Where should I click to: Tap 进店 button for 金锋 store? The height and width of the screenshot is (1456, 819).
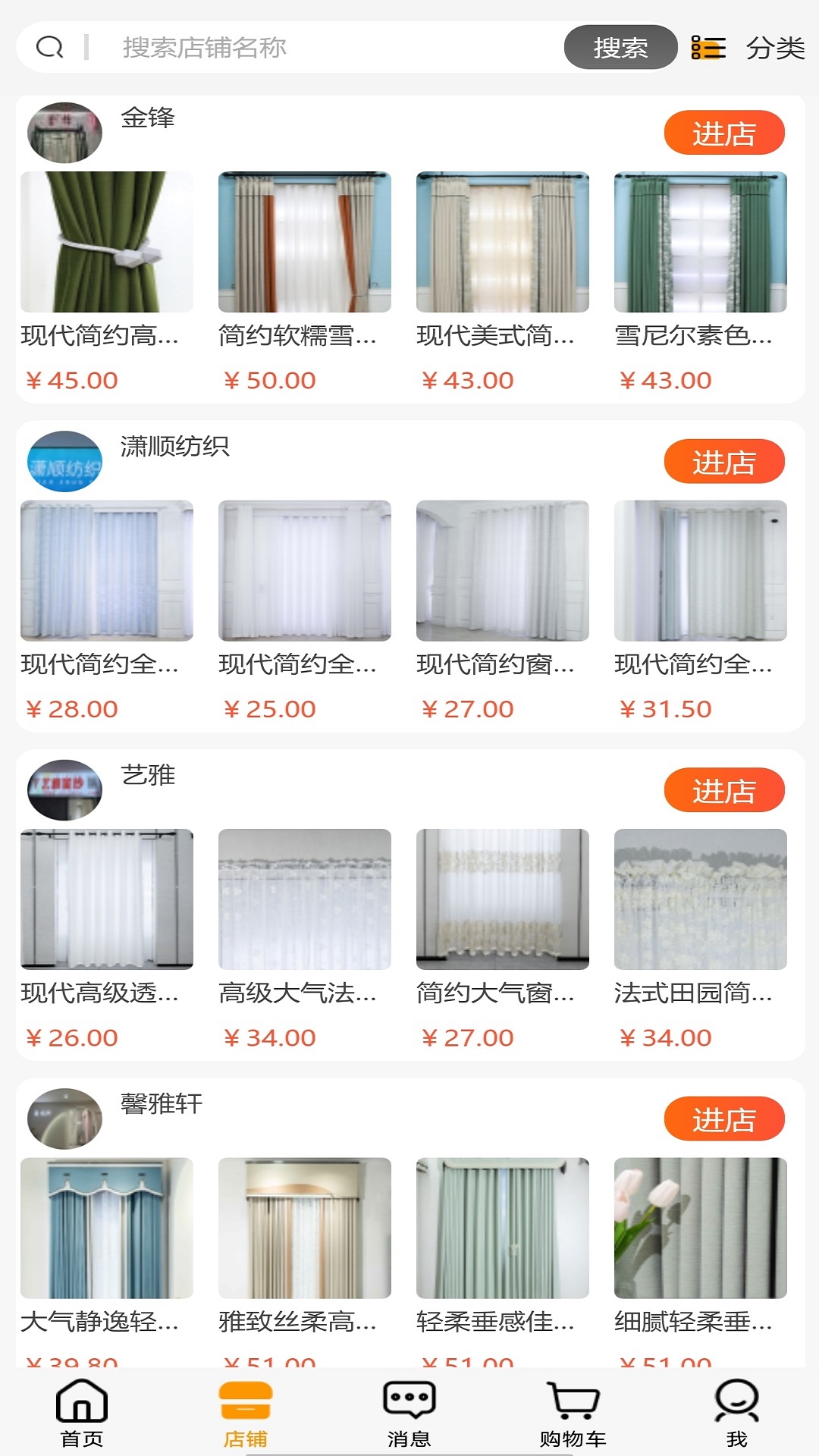[x=723, y=133]
